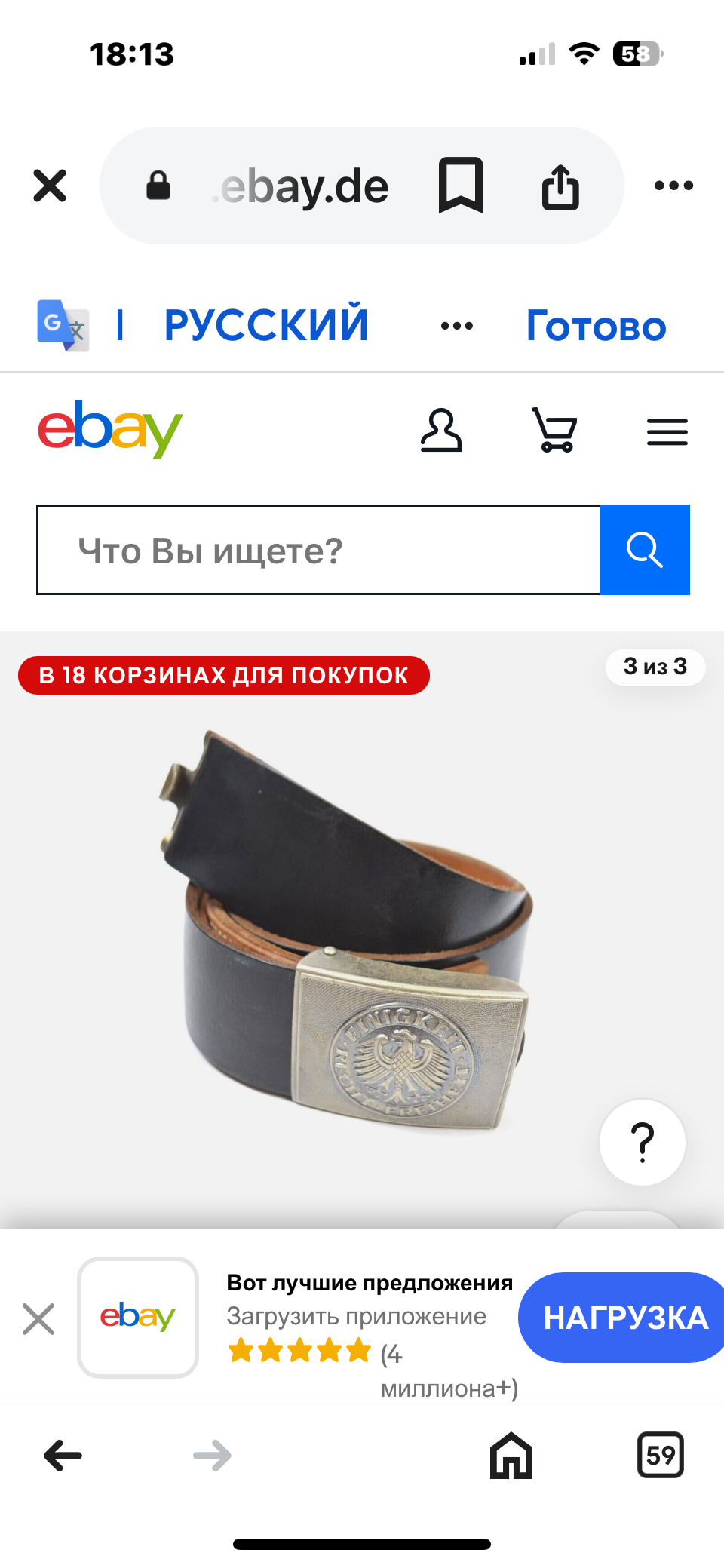Go back to the previous page
This screenshot has width=724, height=1568.
point(63,1456)
